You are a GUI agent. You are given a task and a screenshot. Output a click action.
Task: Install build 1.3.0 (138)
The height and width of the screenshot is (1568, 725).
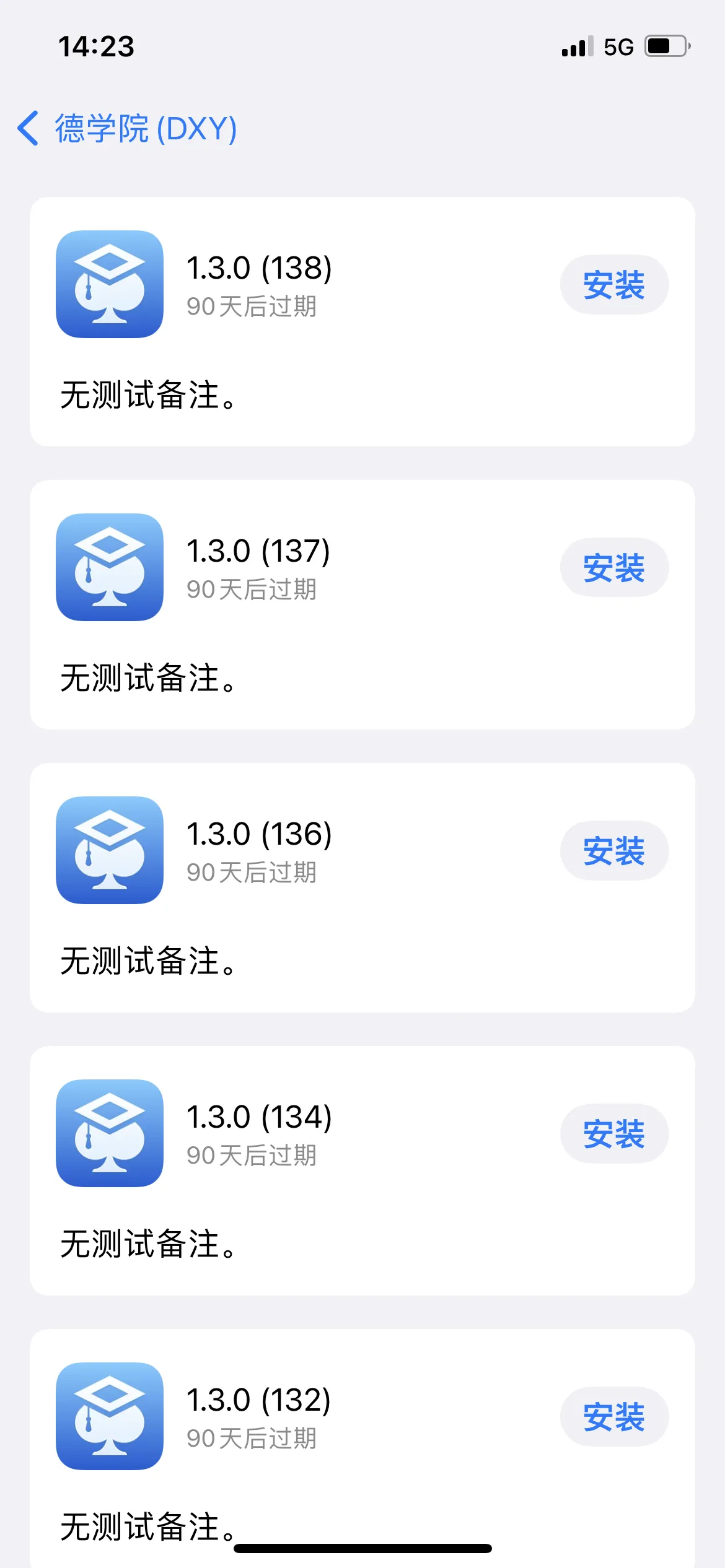tap(613, 285)
